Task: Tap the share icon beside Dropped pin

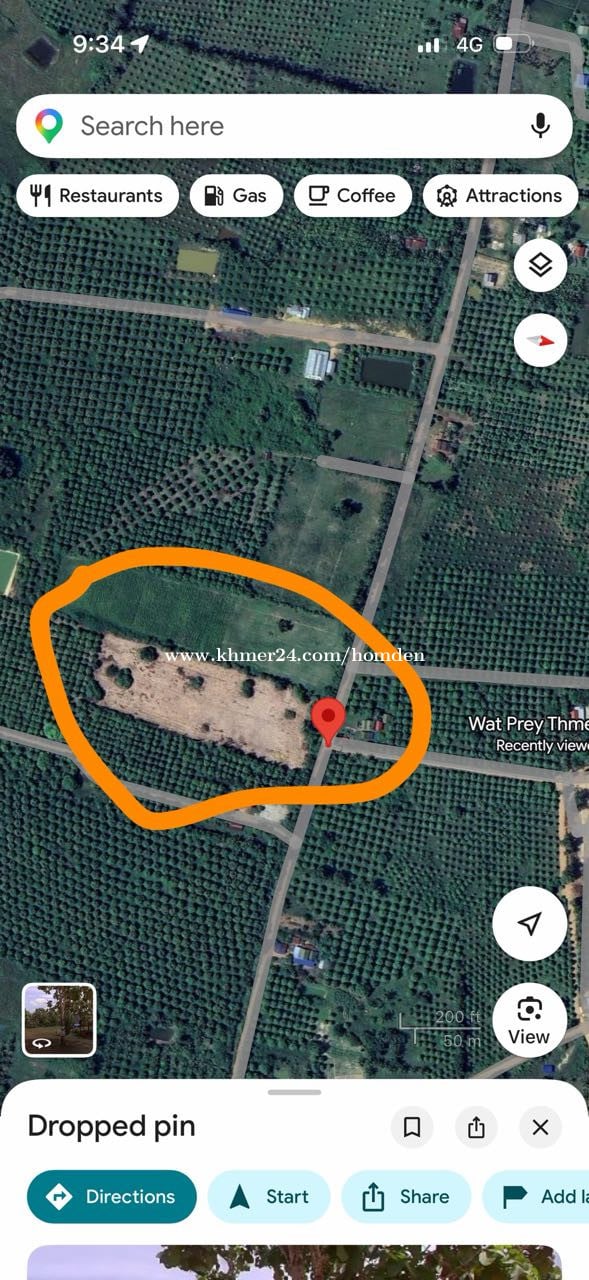Action: click(x=476, y=1127)
